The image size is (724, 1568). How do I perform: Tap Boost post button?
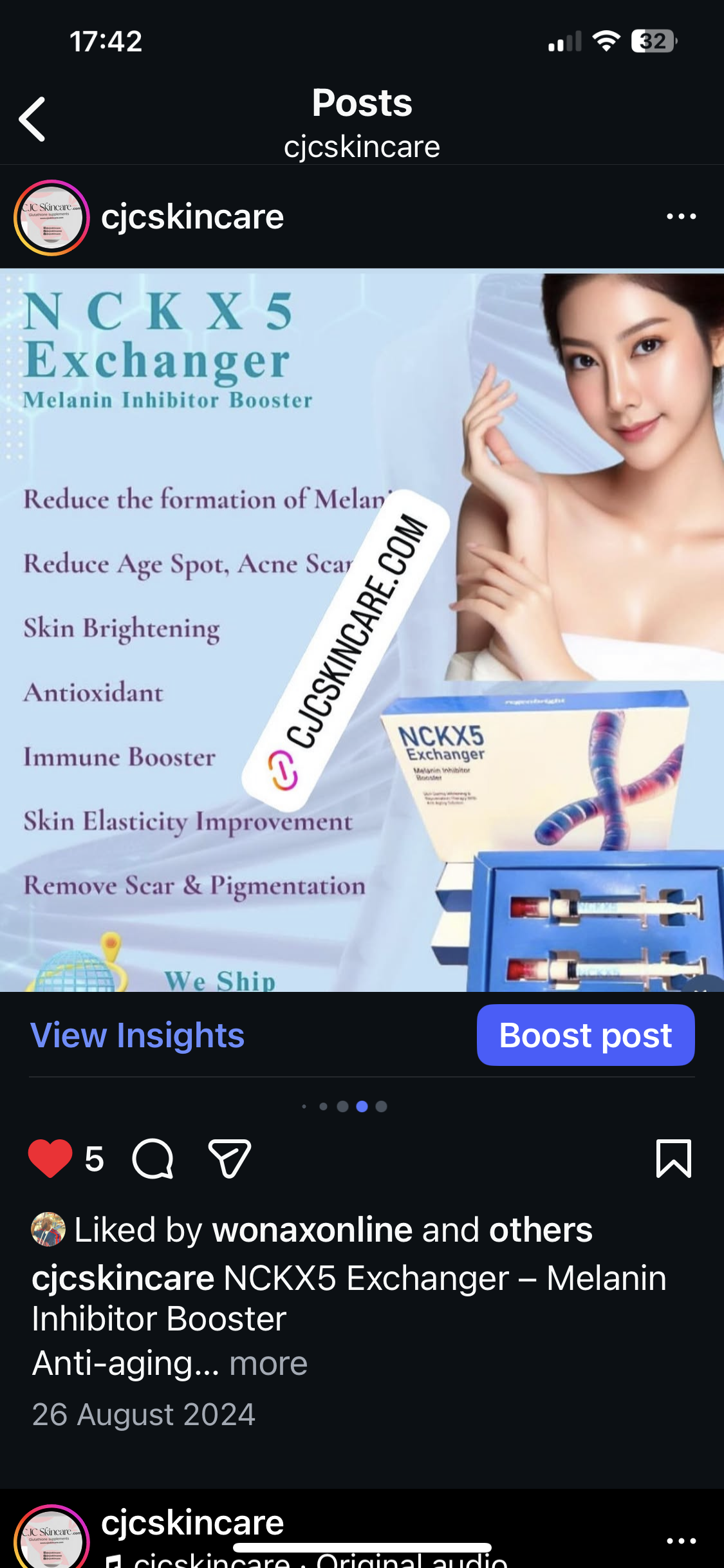(585, 1035)
